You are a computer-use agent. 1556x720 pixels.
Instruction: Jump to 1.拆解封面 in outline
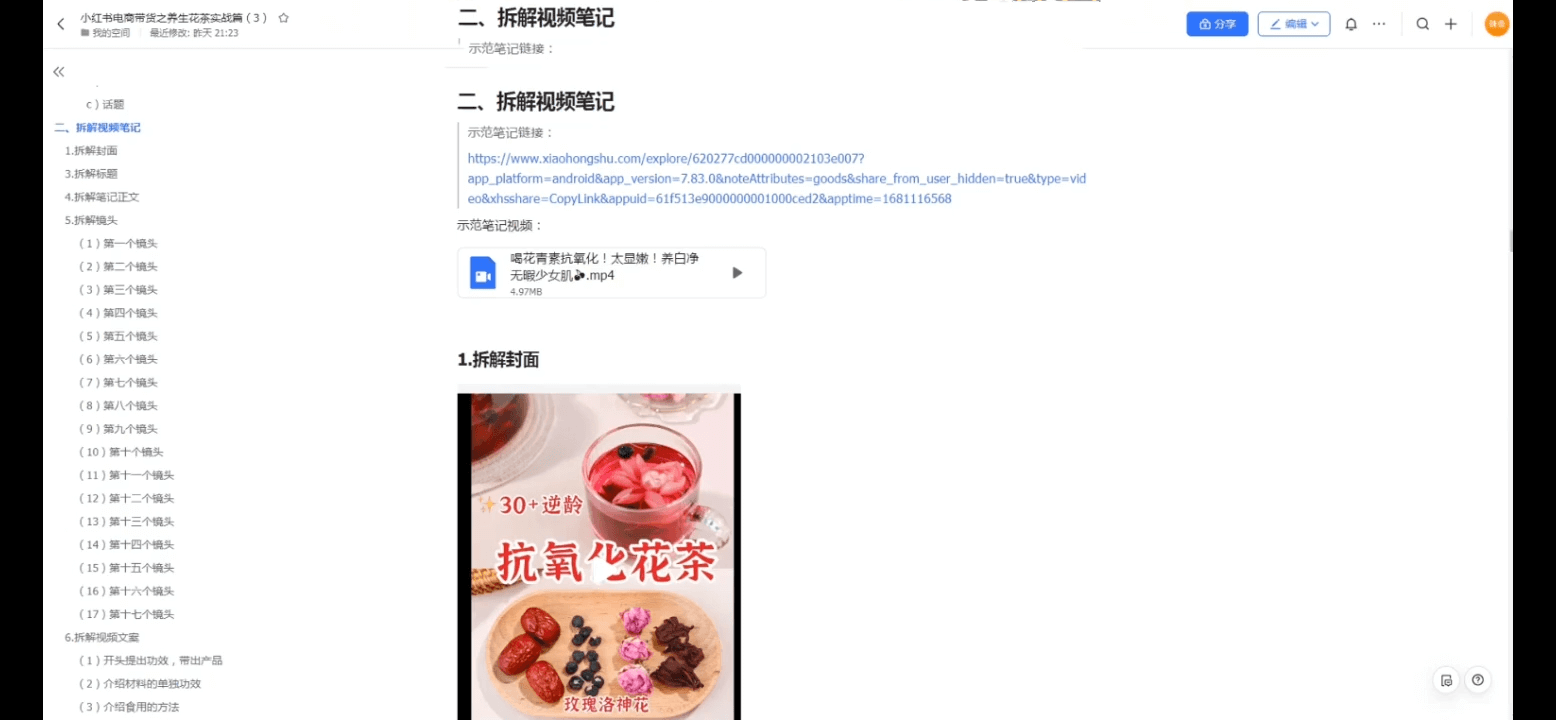tap(91, 151)
